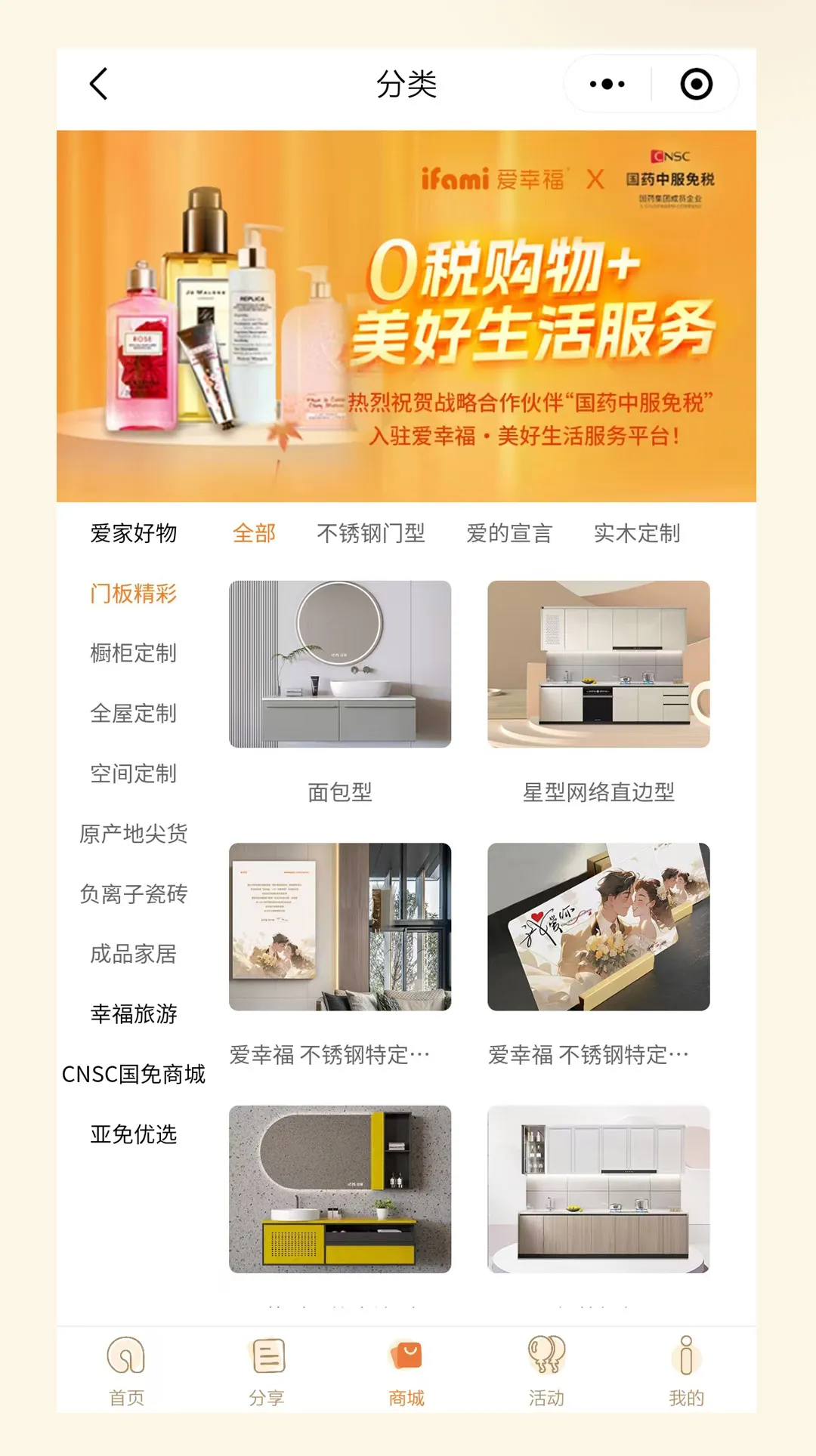Open the 全屋定制 category
The image size is (816, 1456).
coord(133,714)
